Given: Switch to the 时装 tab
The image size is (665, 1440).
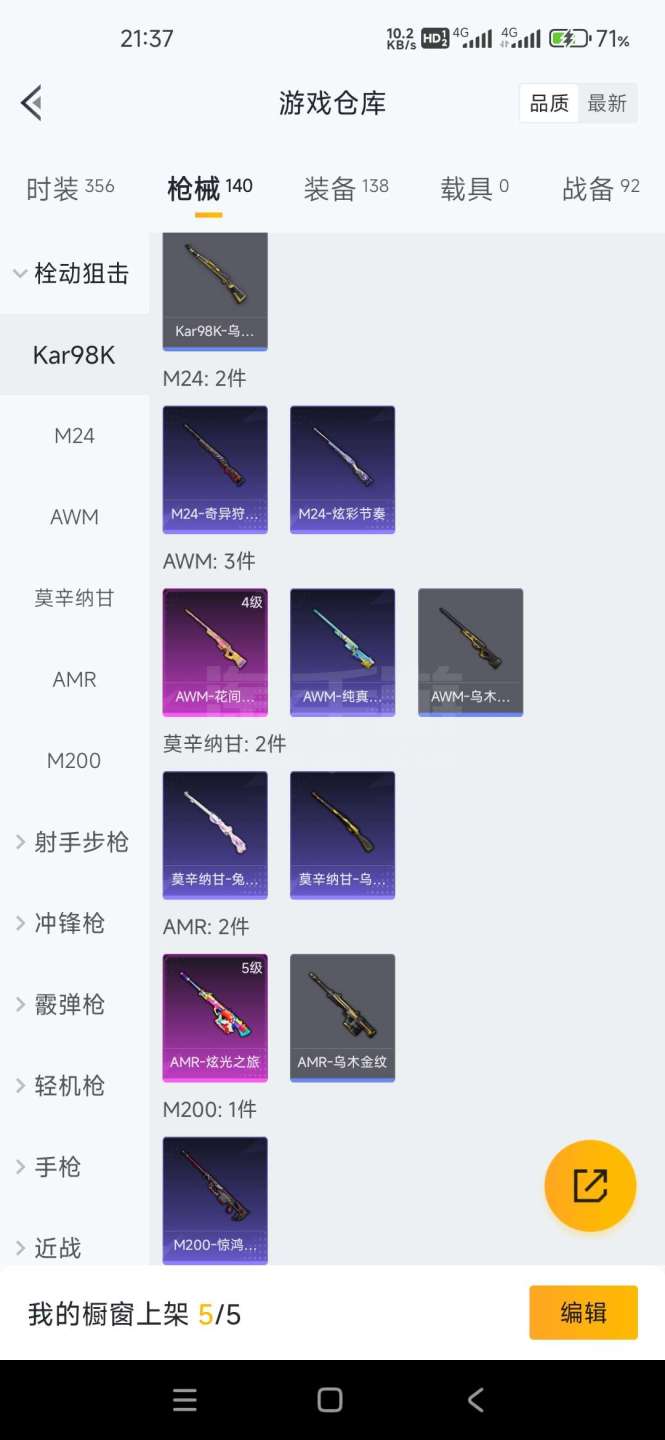Looking at the screenshot, I should click(70, 188).
